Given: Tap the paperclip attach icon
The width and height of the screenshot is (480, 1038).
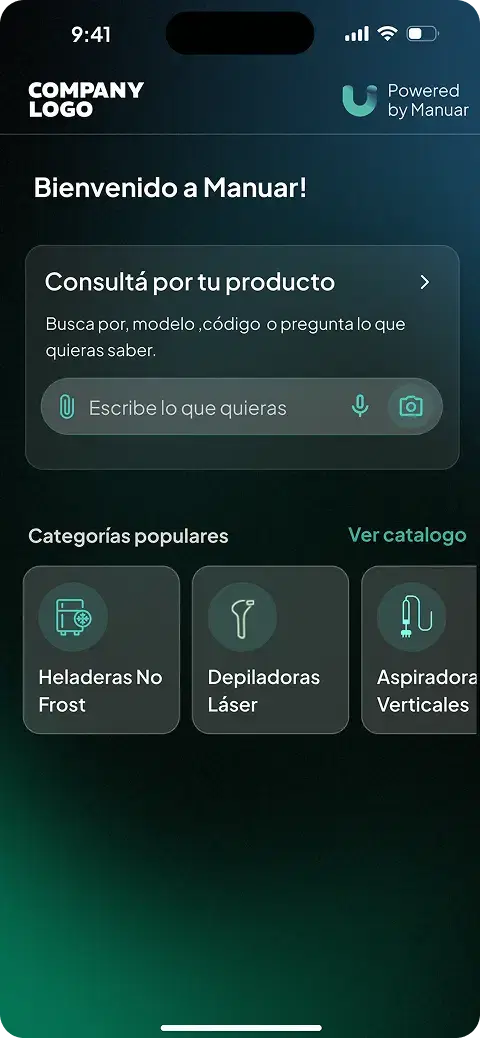Looking at the screenshot, I should pyautogui.click(x=66, y=406).
